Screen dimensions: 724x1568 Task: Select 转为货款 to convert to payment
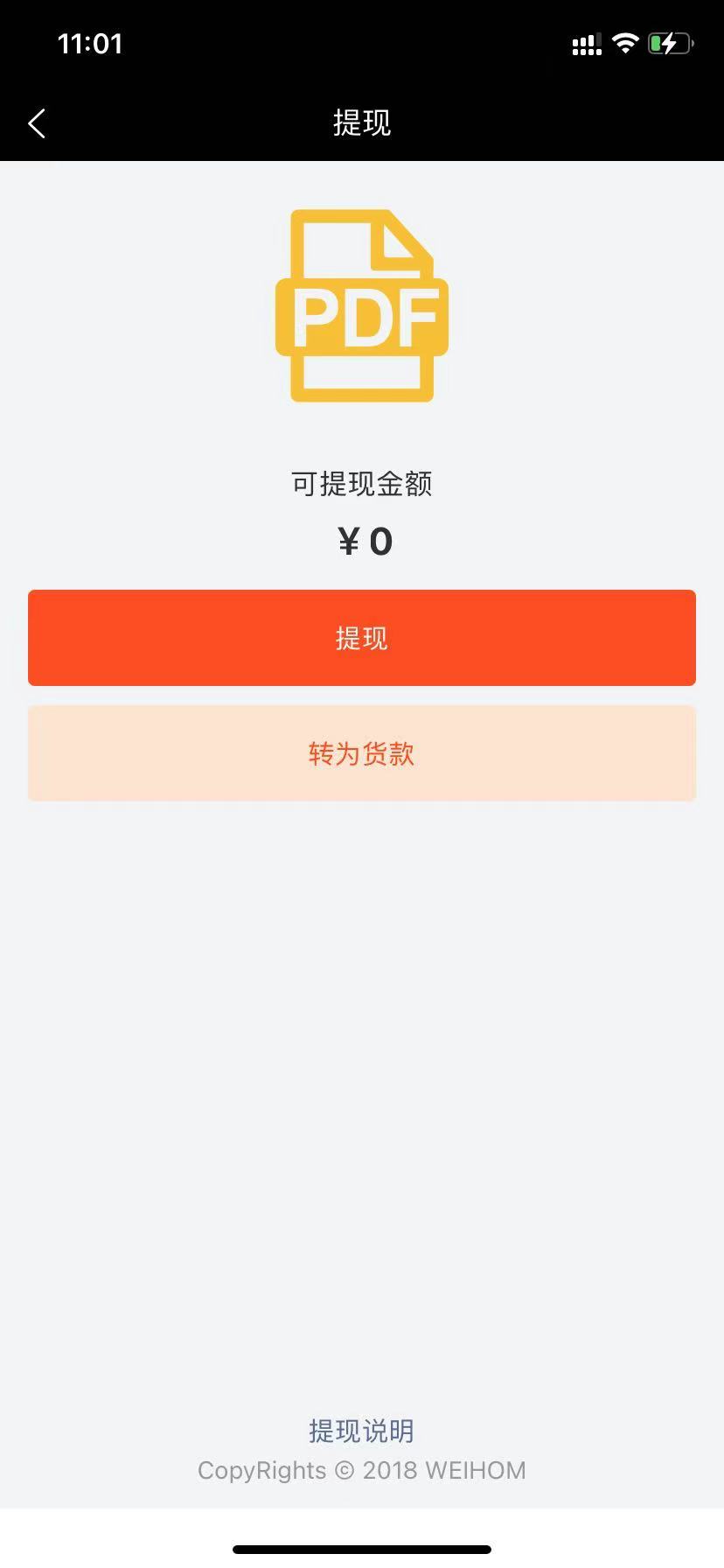point(362,753)
